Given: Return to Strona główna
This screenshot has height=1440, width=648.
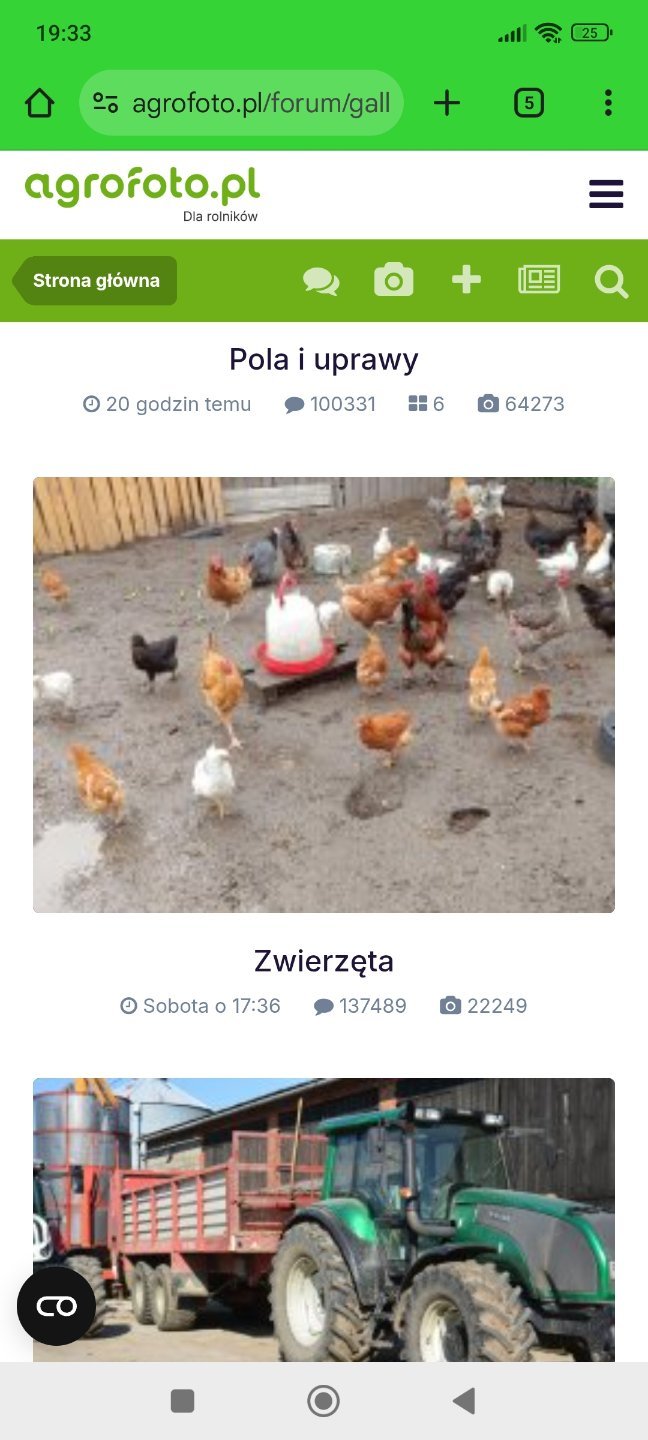Looking at the screenshot, I should coord(96,281).
